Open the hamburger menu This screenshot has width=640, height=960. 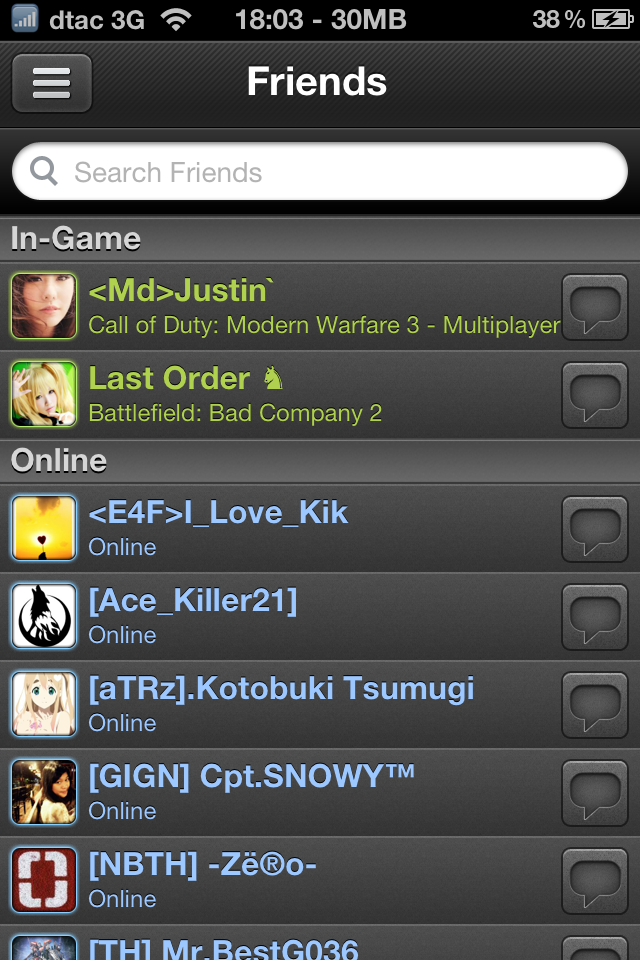(52, 83)
